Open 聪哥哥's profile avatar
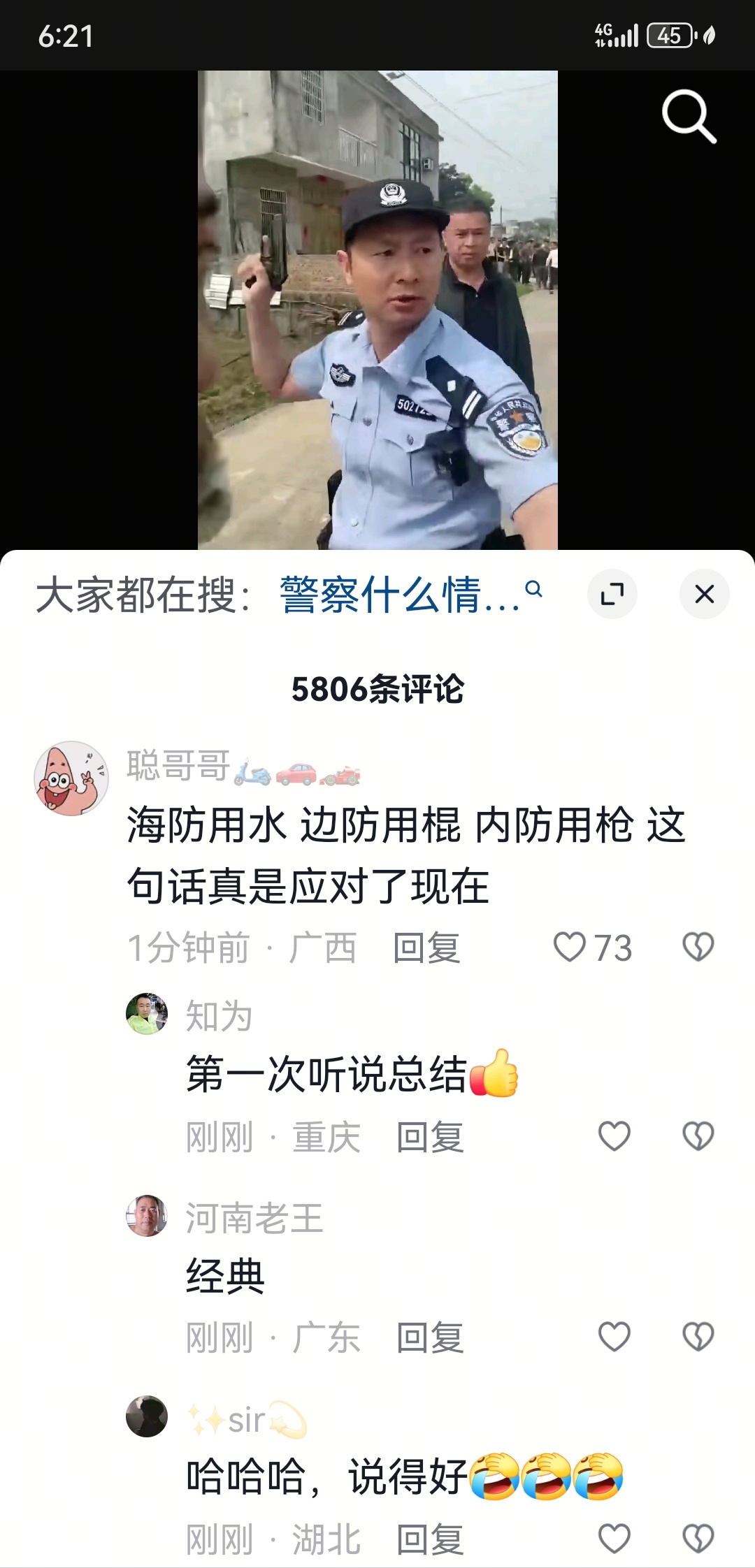 pos(71,778)
